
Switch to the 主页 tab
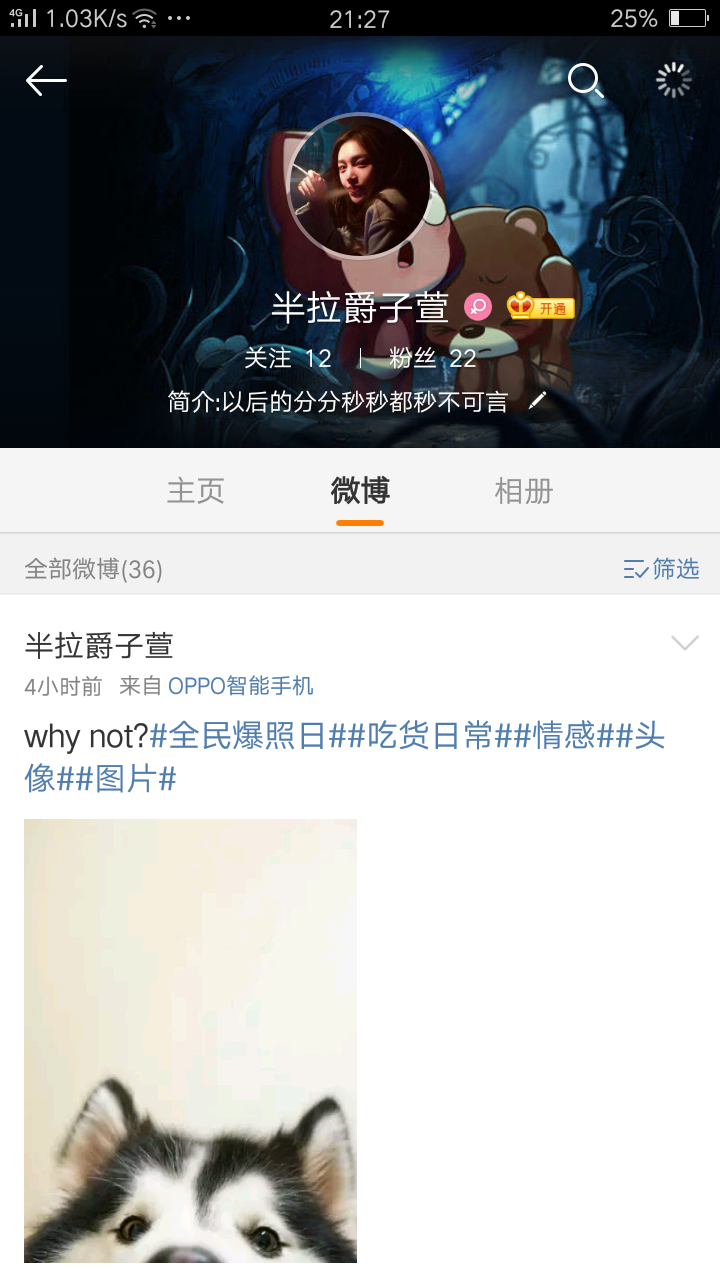(x=196, y=491)
